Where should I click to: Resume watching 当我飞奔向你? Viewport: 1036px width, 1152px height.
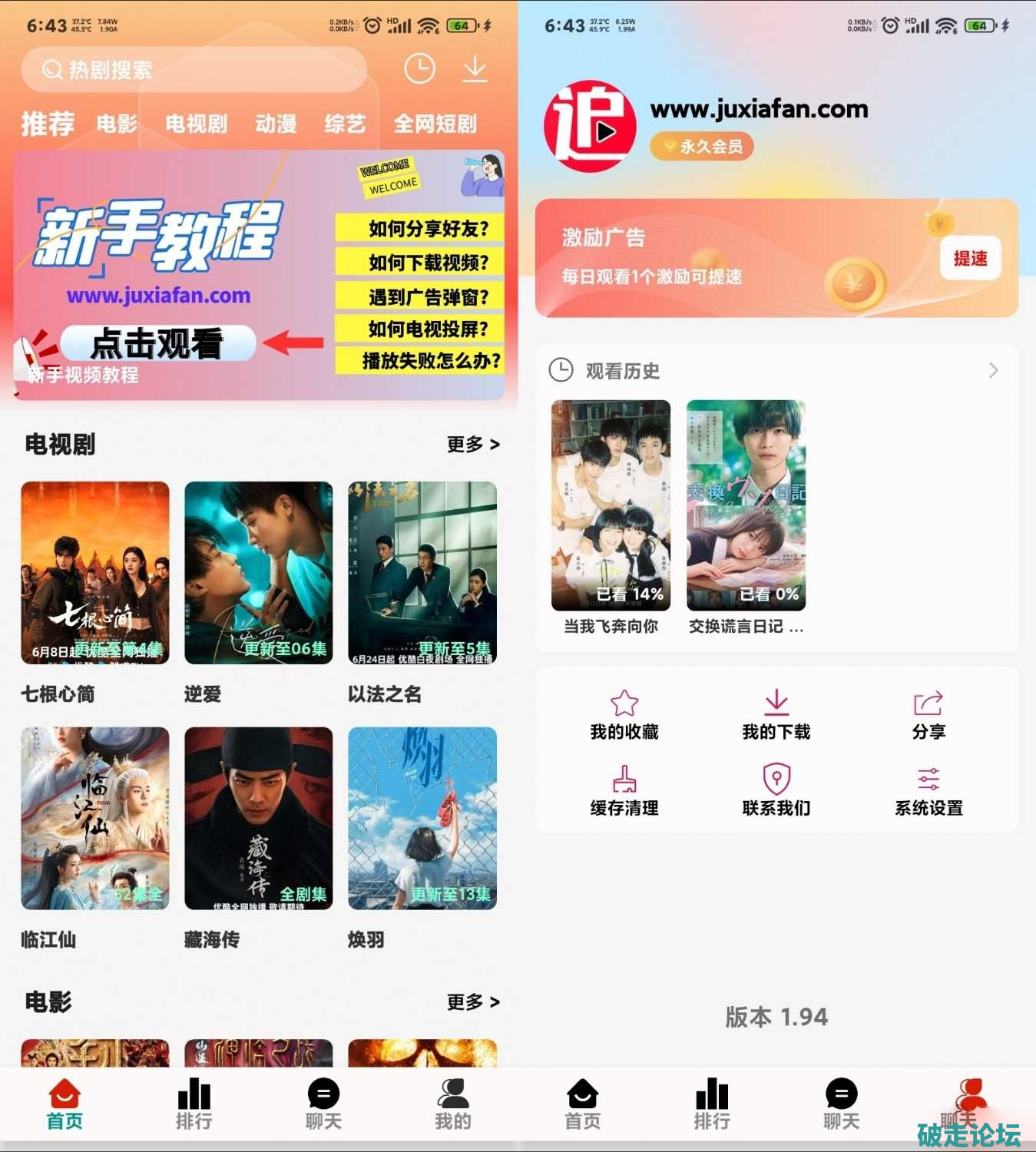[611, 505]
